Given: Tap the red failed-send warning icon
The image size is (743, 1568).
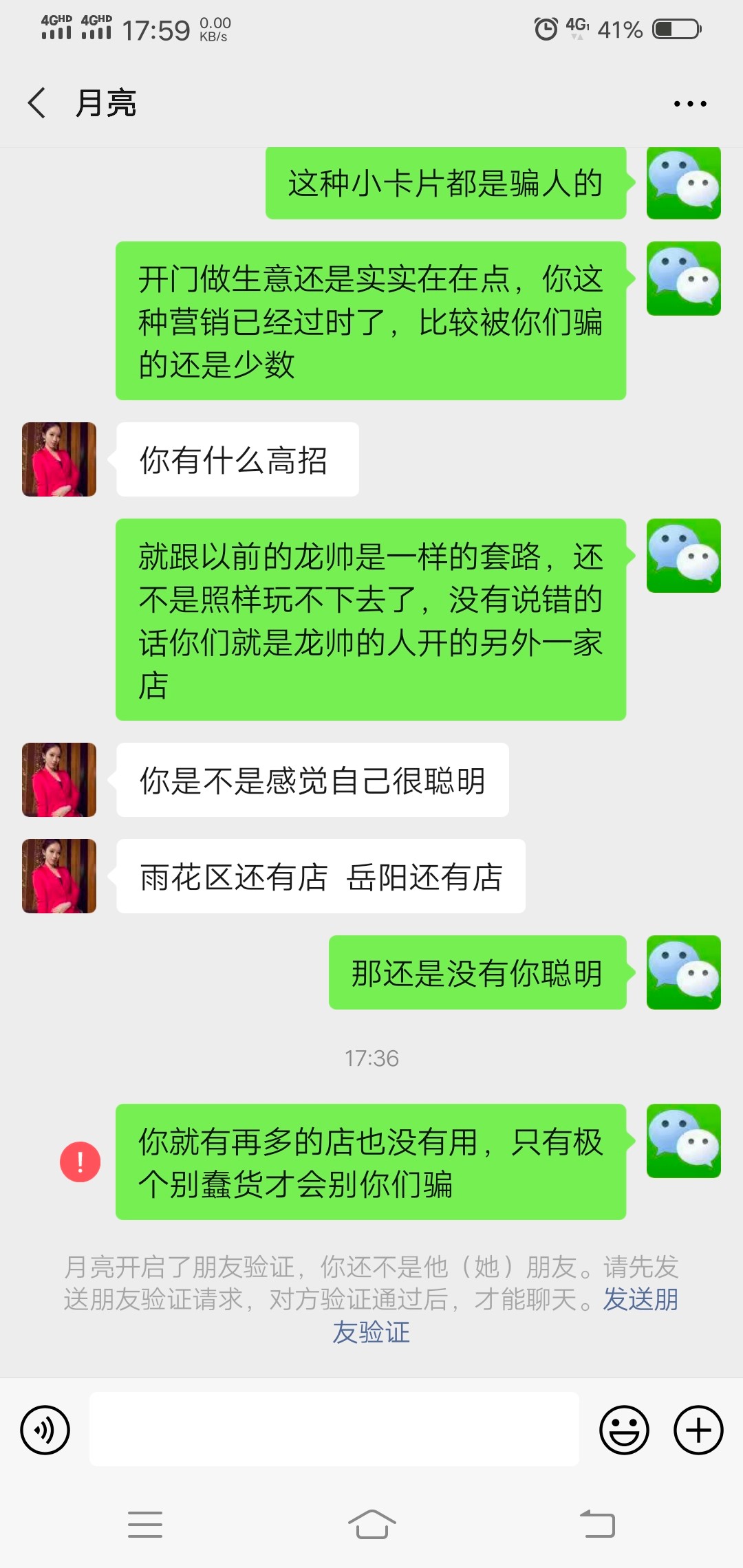Looking at the screenshot, I should tap(80, 1161).
